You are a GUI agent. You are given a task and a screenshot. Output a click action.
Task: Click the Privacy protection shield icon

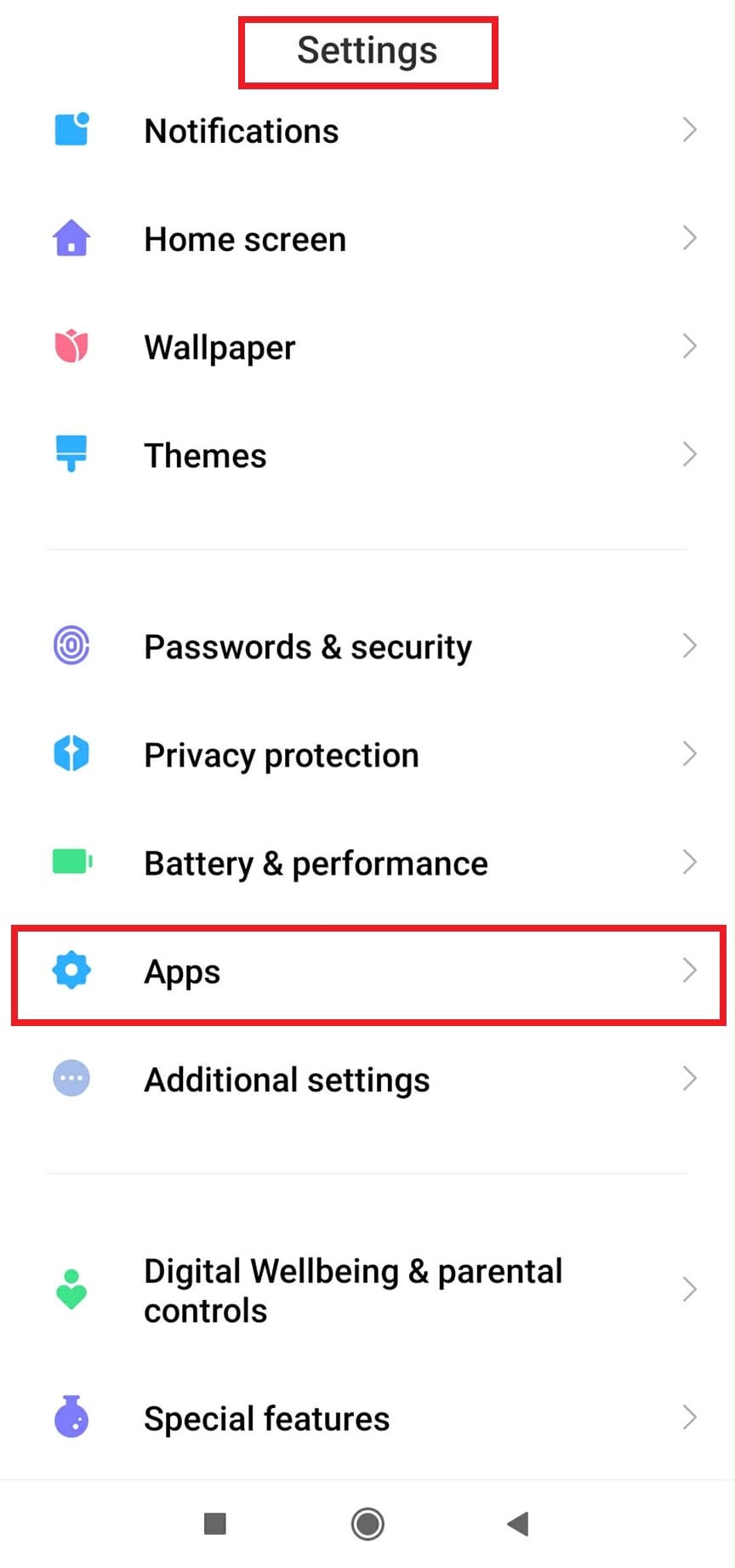coord(71,753)
